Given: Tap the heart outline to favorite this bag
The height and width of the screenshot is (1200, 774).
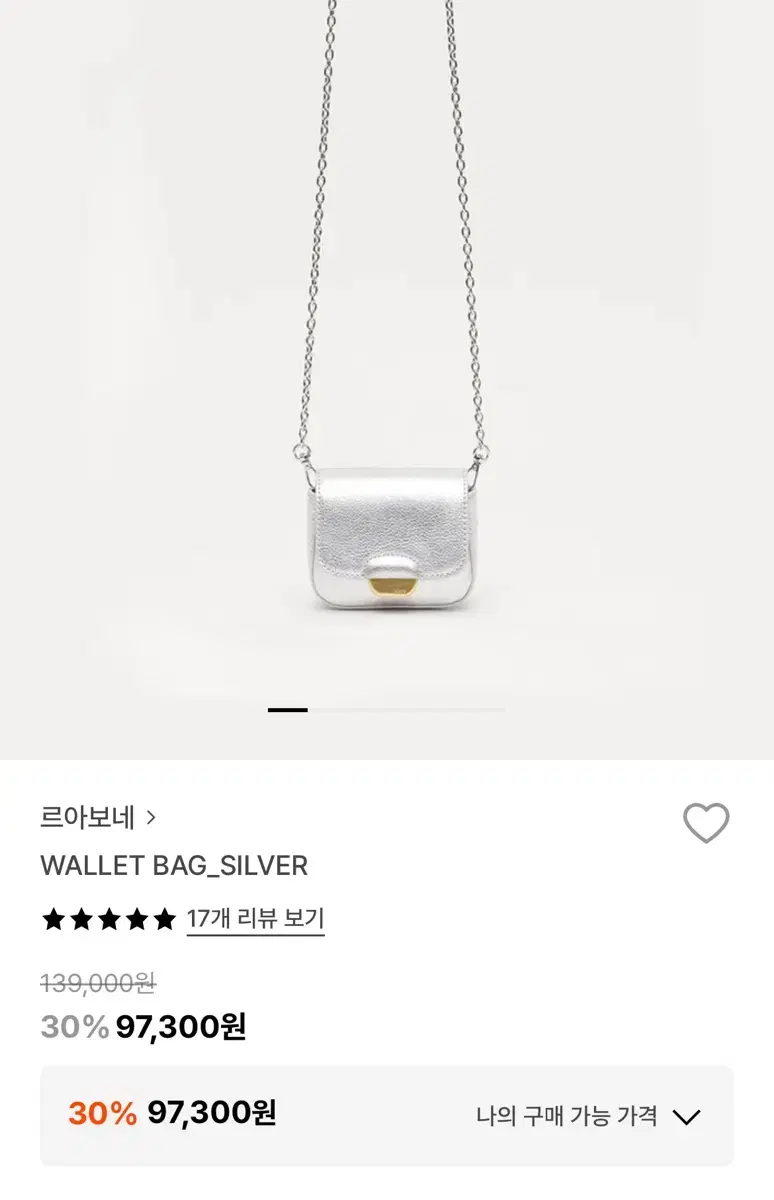Looking at the screenshot, I should click(706, 825).
